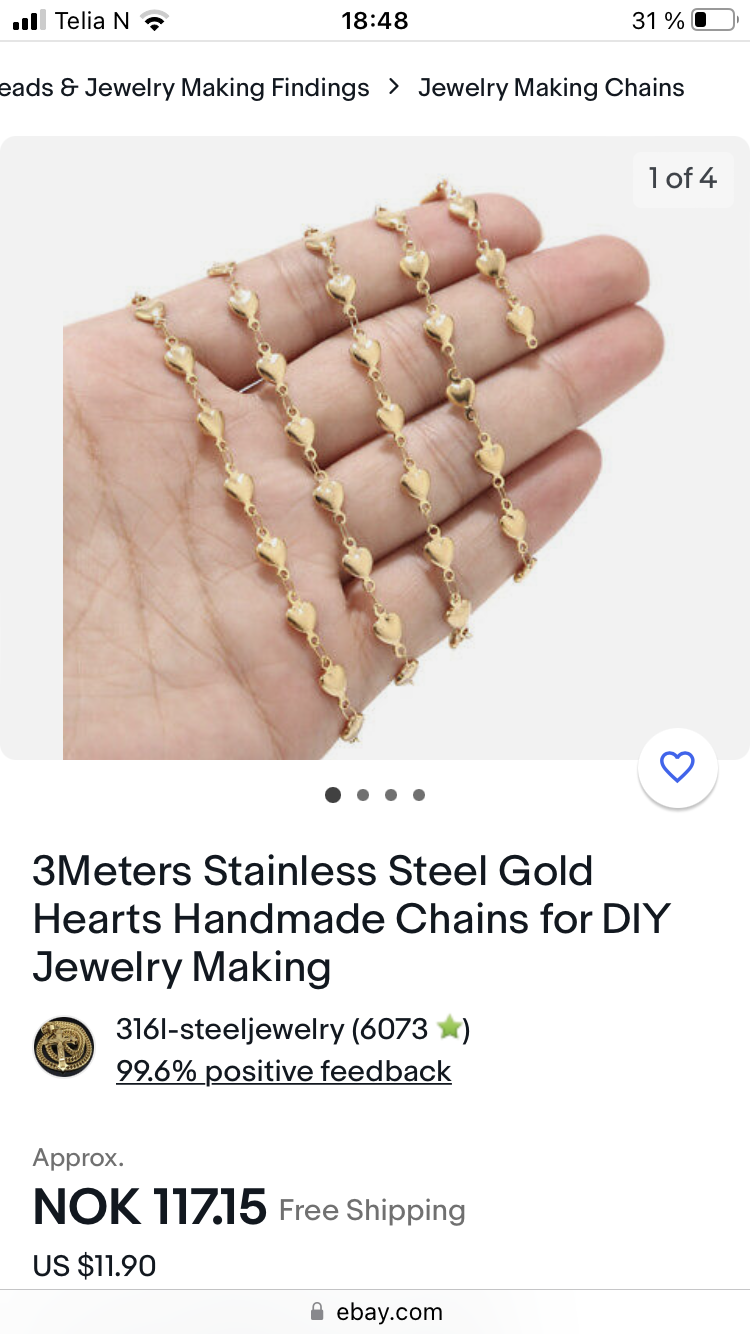Open the 99.6% positive feedback link
The image size is (750, 1334).
coord(284,1071)
